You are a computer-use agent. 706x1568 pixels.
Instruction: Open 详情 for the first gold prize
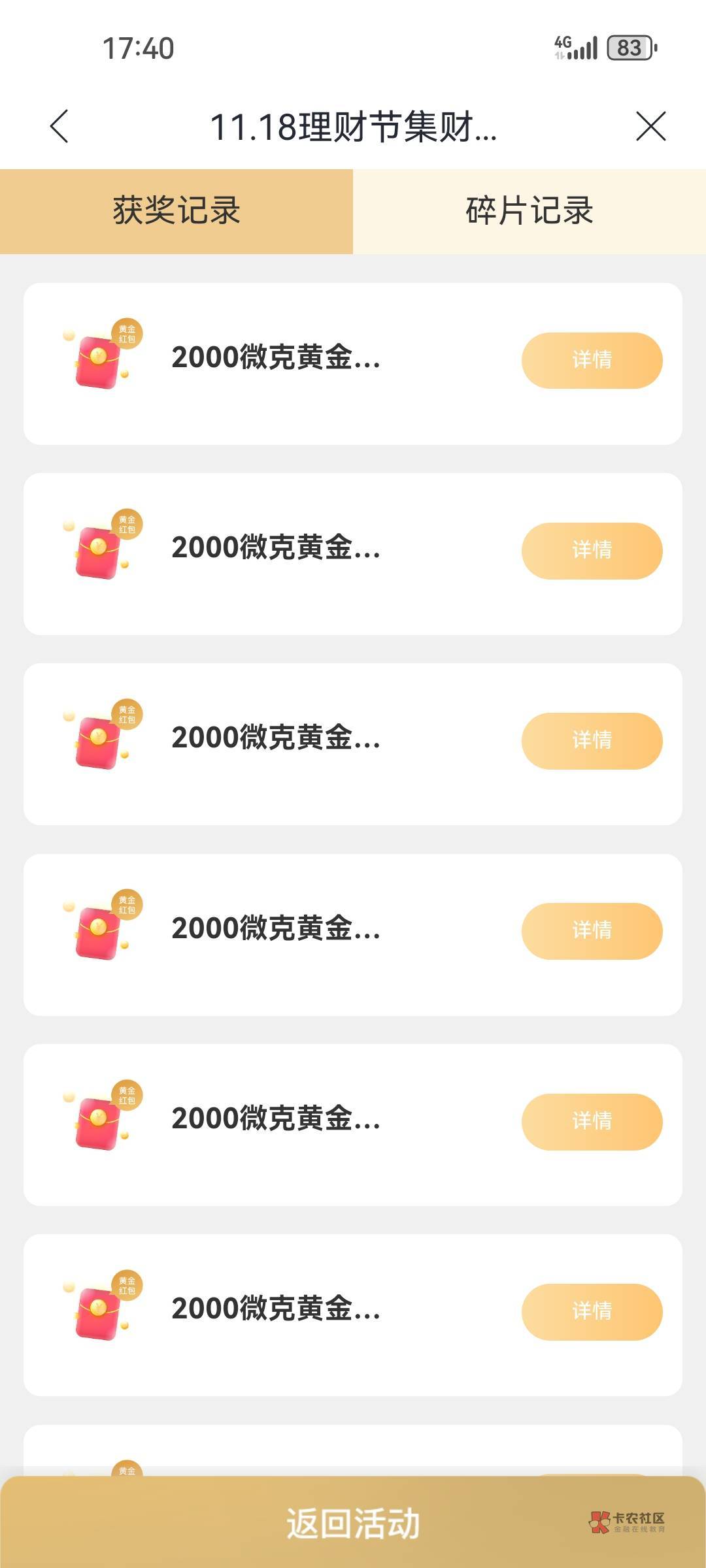point(592,361)
